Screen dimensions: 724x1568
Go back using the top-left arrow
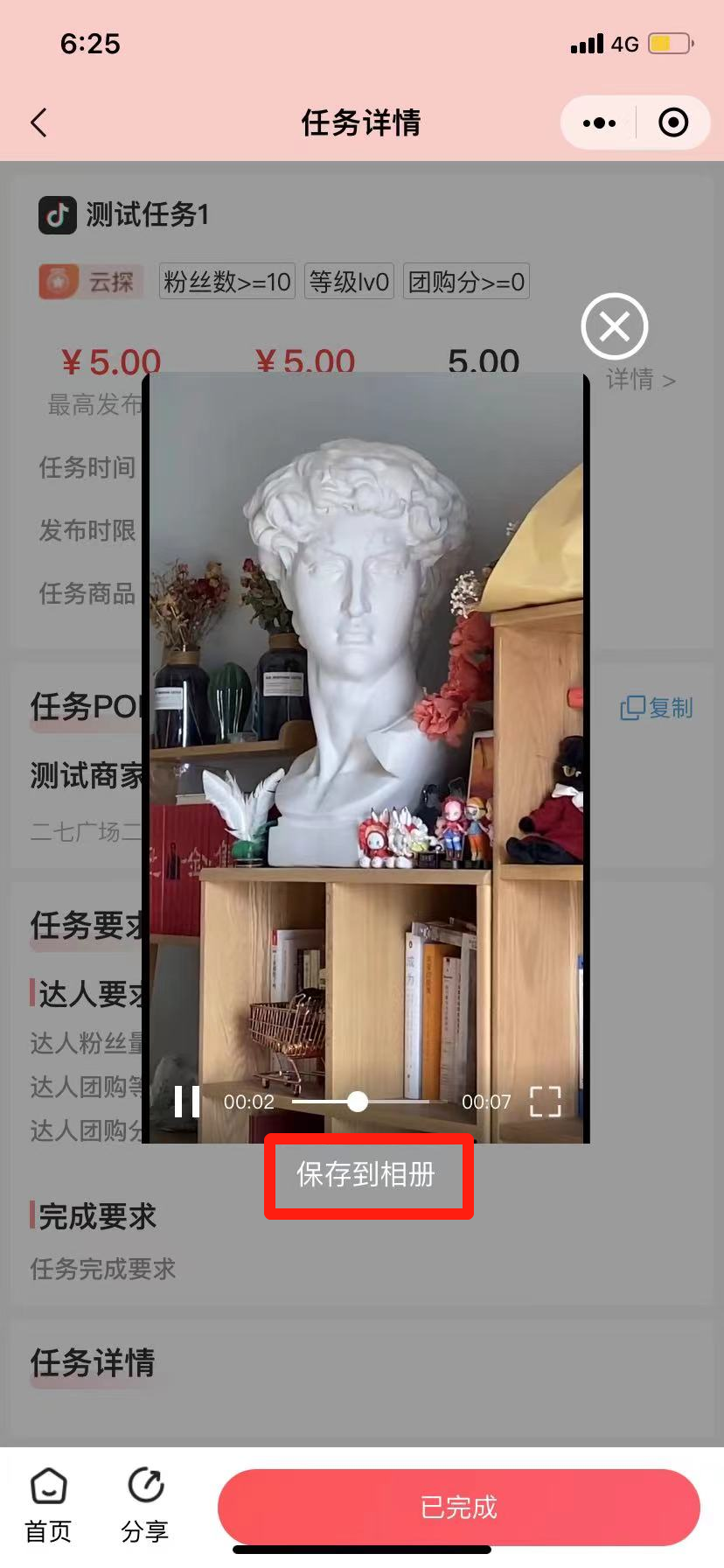click(x=39, y=122)
